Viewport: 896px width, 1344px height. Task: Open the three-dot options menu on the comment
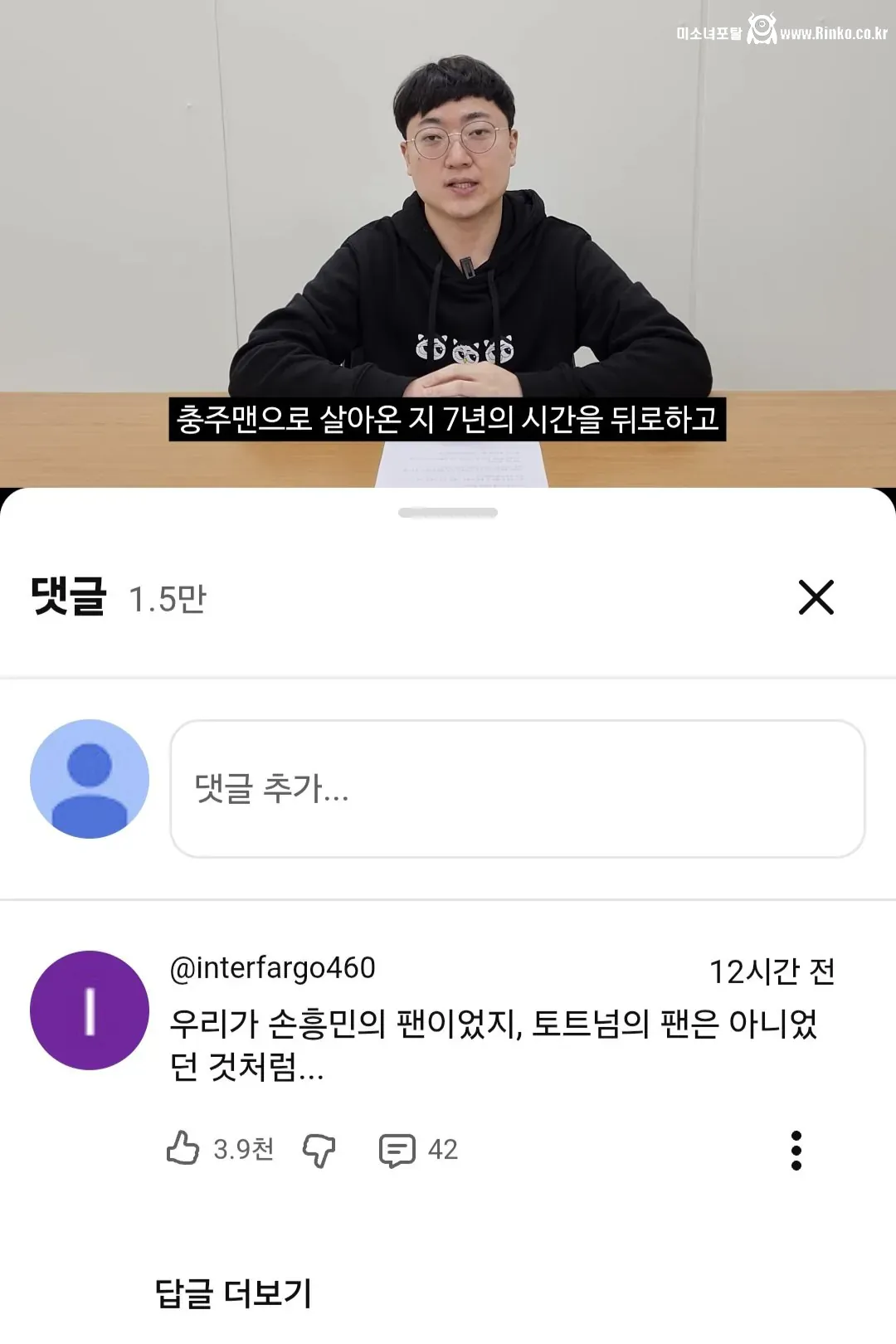pyautogui.click(x=797, y=1150)
